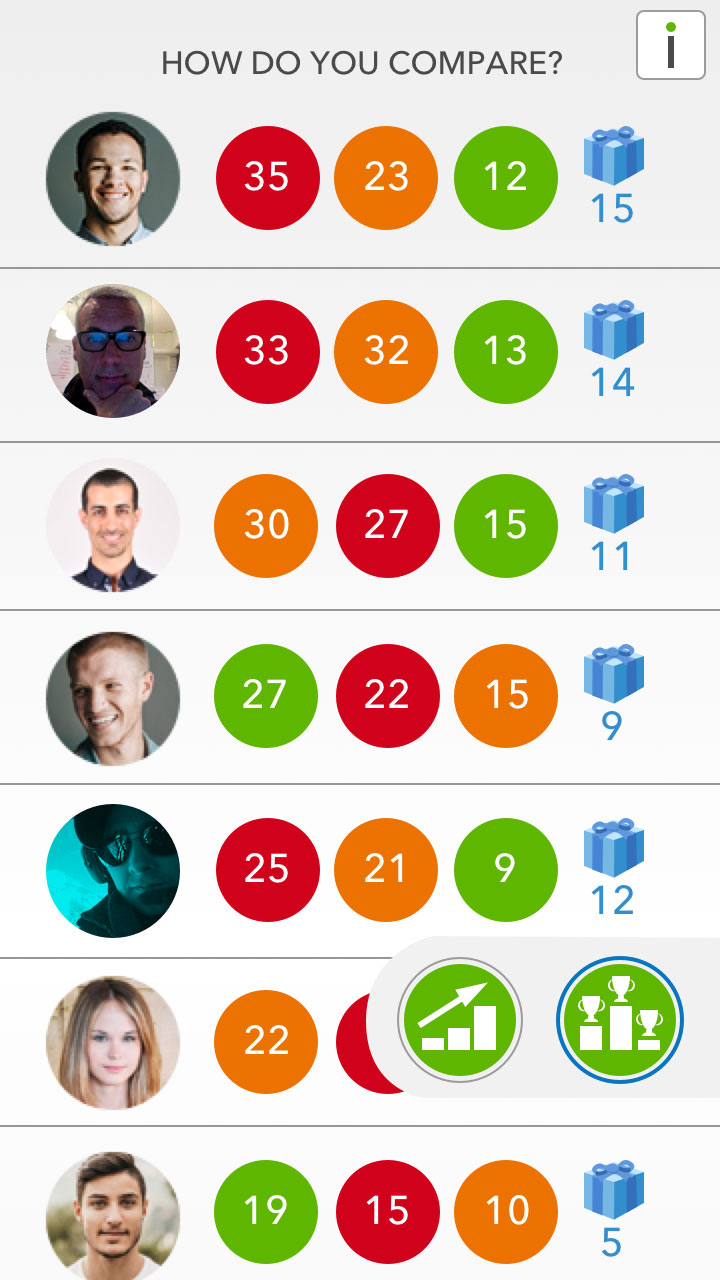The height and width of the screenshot is (1280, 720).
Task: Switch to the progress chart view
Action: click(x=460, y=1020)
